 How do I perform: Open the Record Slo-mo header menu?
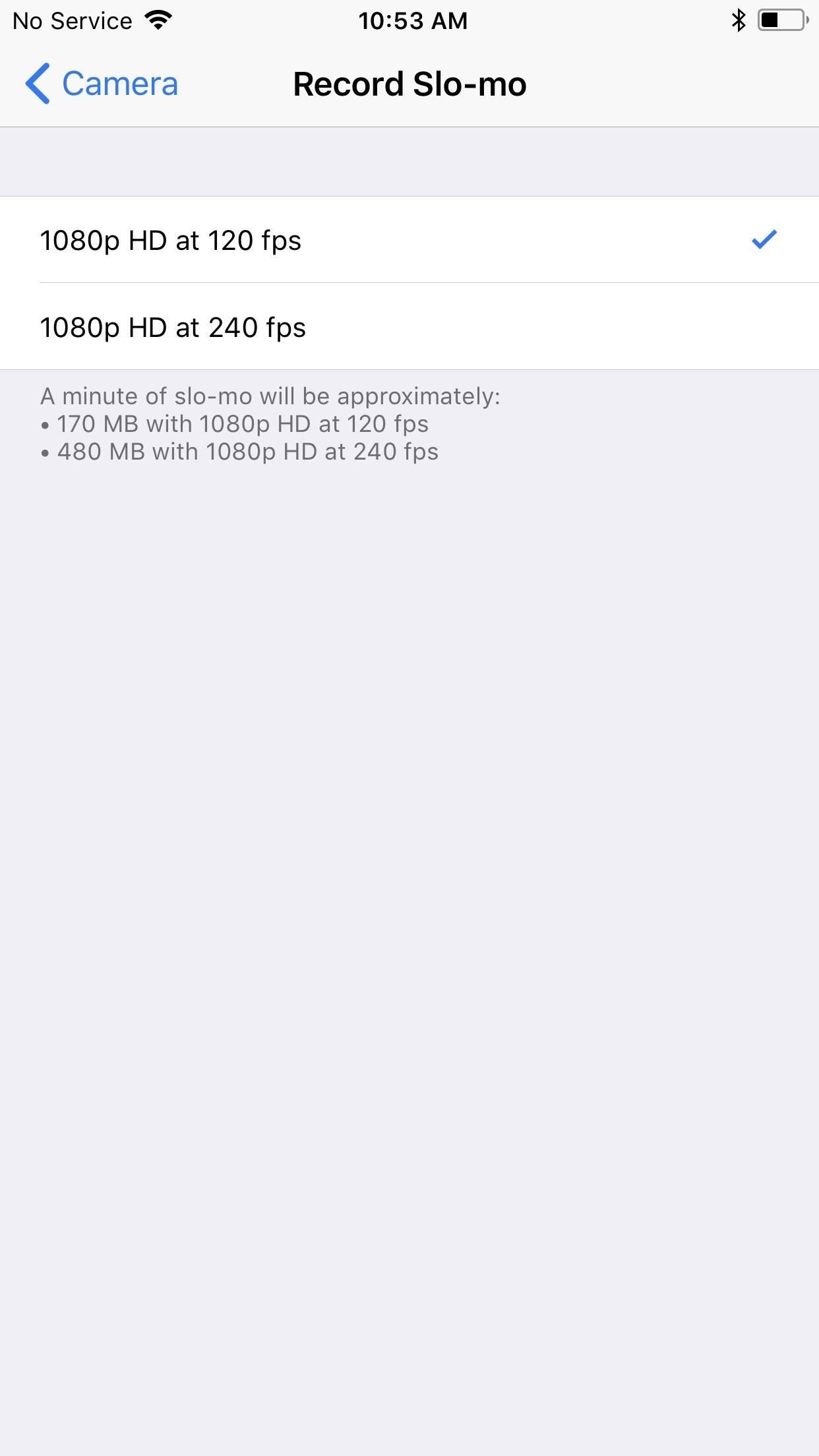(409, 83)
